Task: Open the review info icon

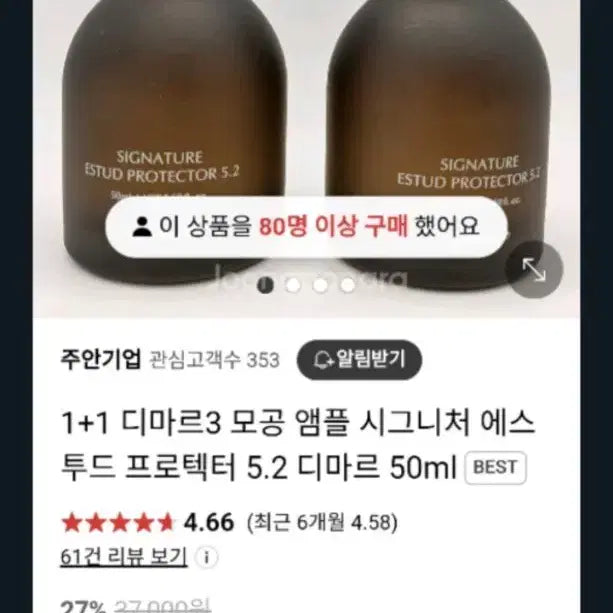Action: [204, 557]
